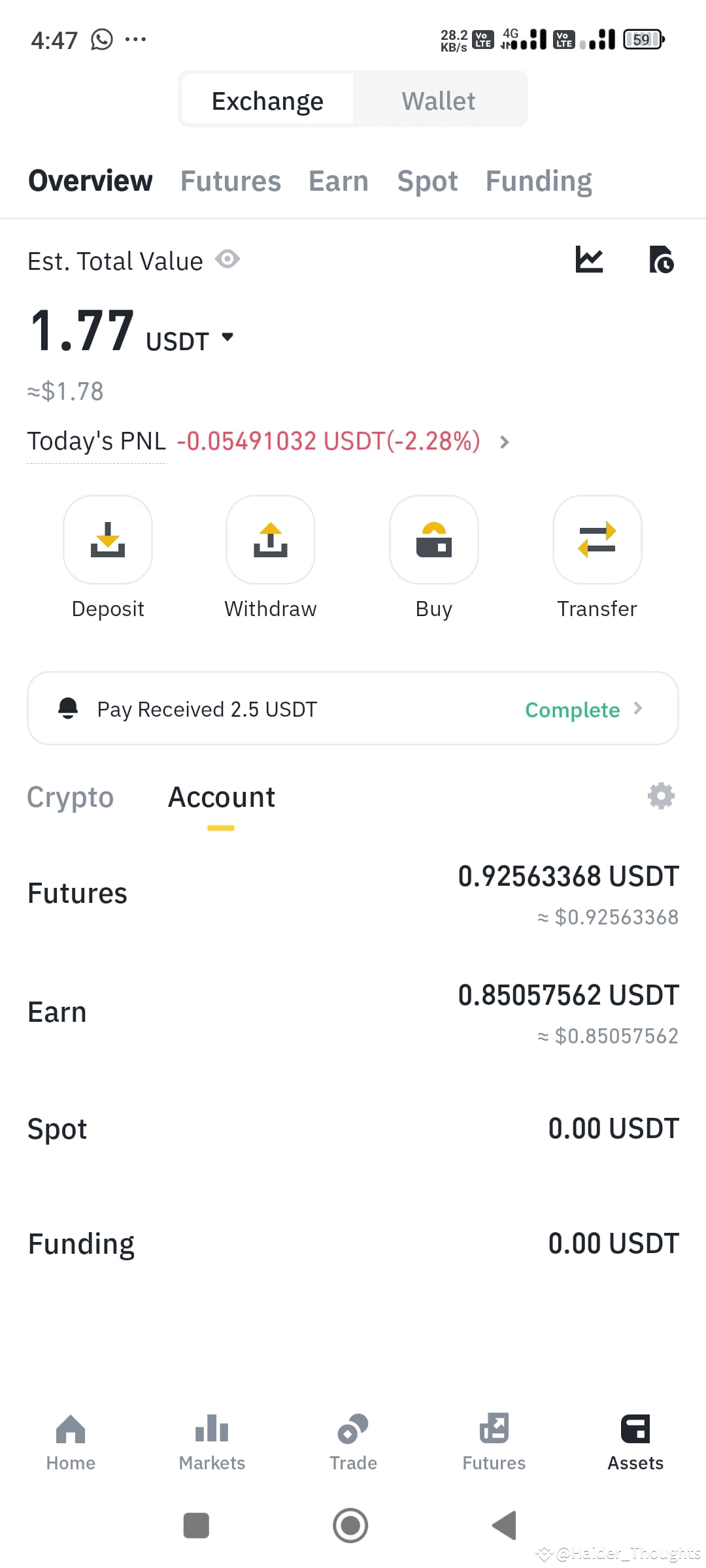Hide the estimated total value
The width and height of the screenshot is (706, 1568).
pos(227,259)
